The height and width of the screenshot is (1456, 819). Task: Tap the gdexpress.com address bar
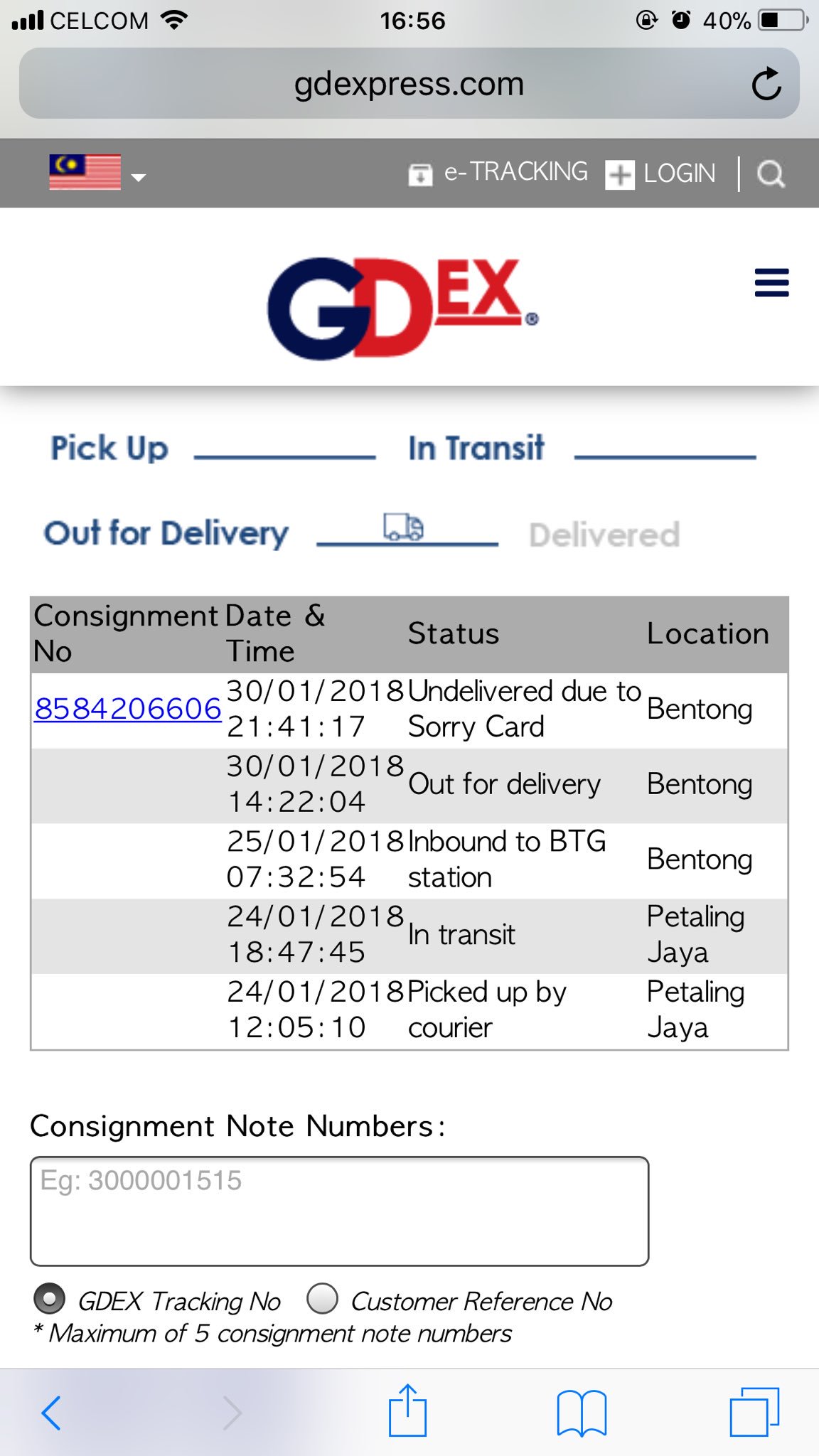pyautogui.click(x=409, y=84)
